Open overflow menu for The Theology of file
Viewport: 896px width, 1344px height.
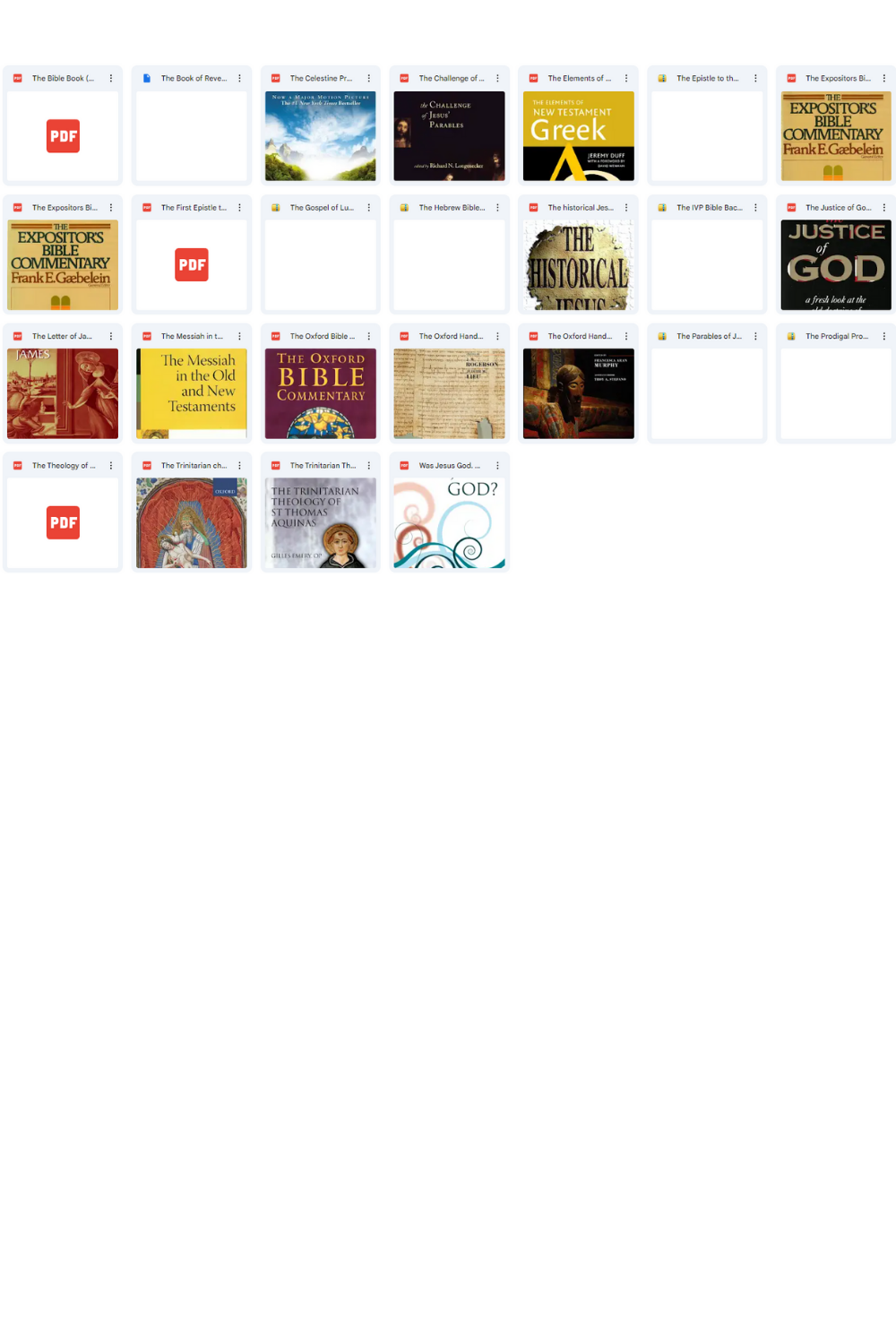point(111,466)
